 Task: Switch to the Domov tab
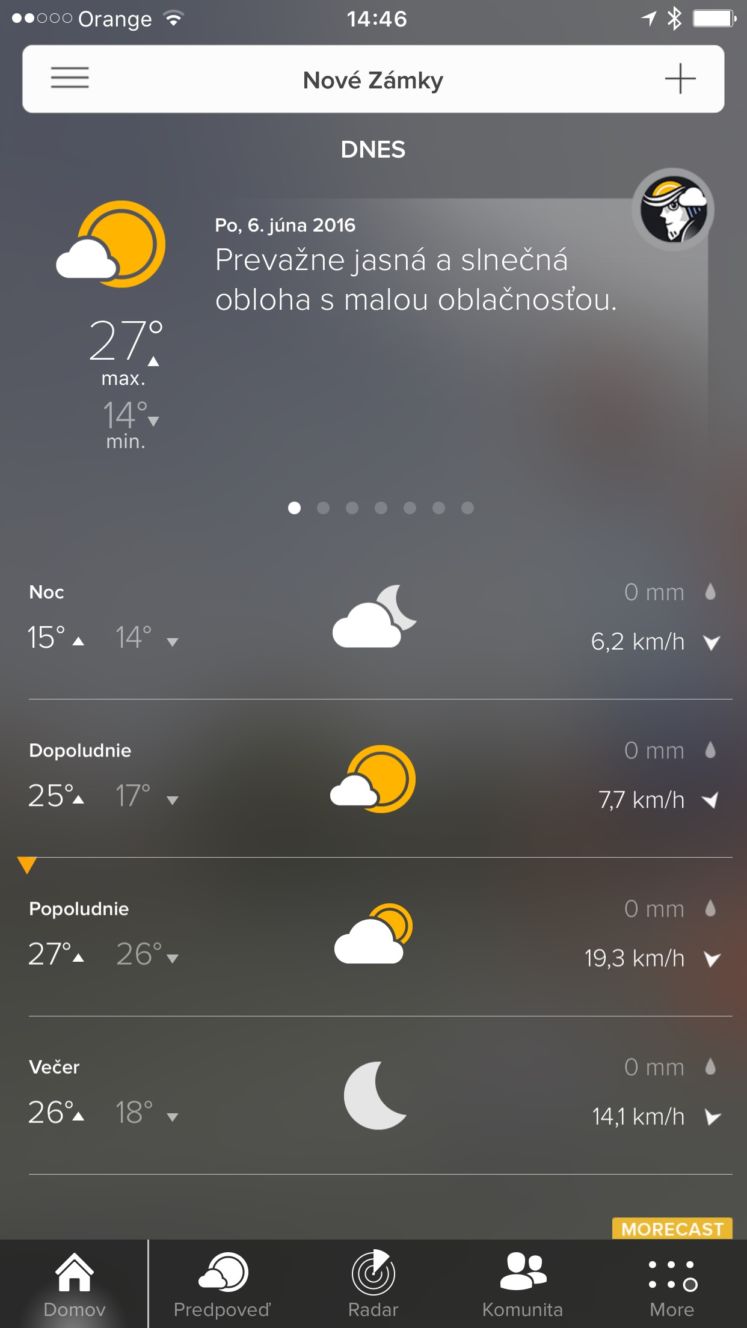click(74, 1285)
